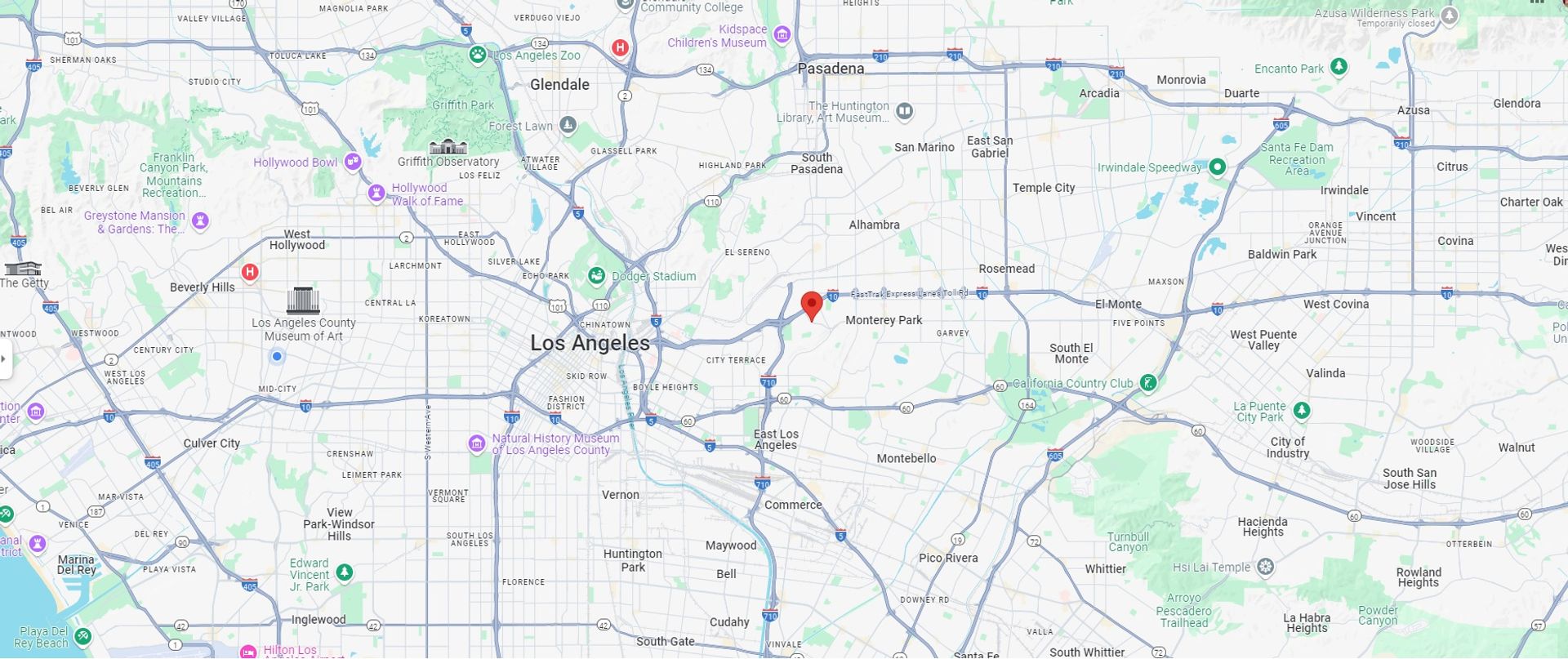Select the Hsi Lai Temple marker
Viewport: 1568px width, 659px height.
click(1265, 567)
